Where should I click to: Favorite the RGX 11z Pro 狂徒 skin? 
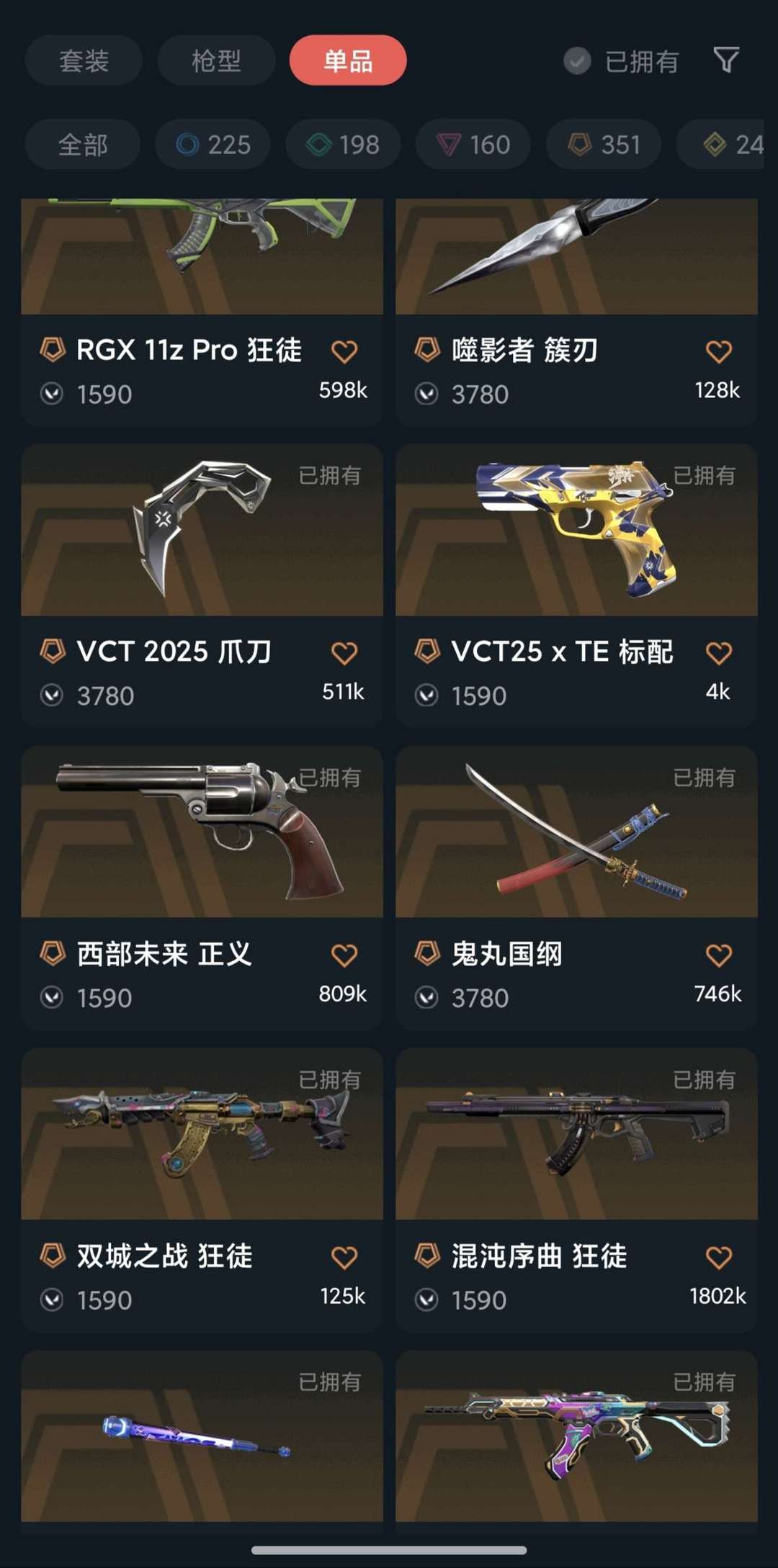point(344,351)
